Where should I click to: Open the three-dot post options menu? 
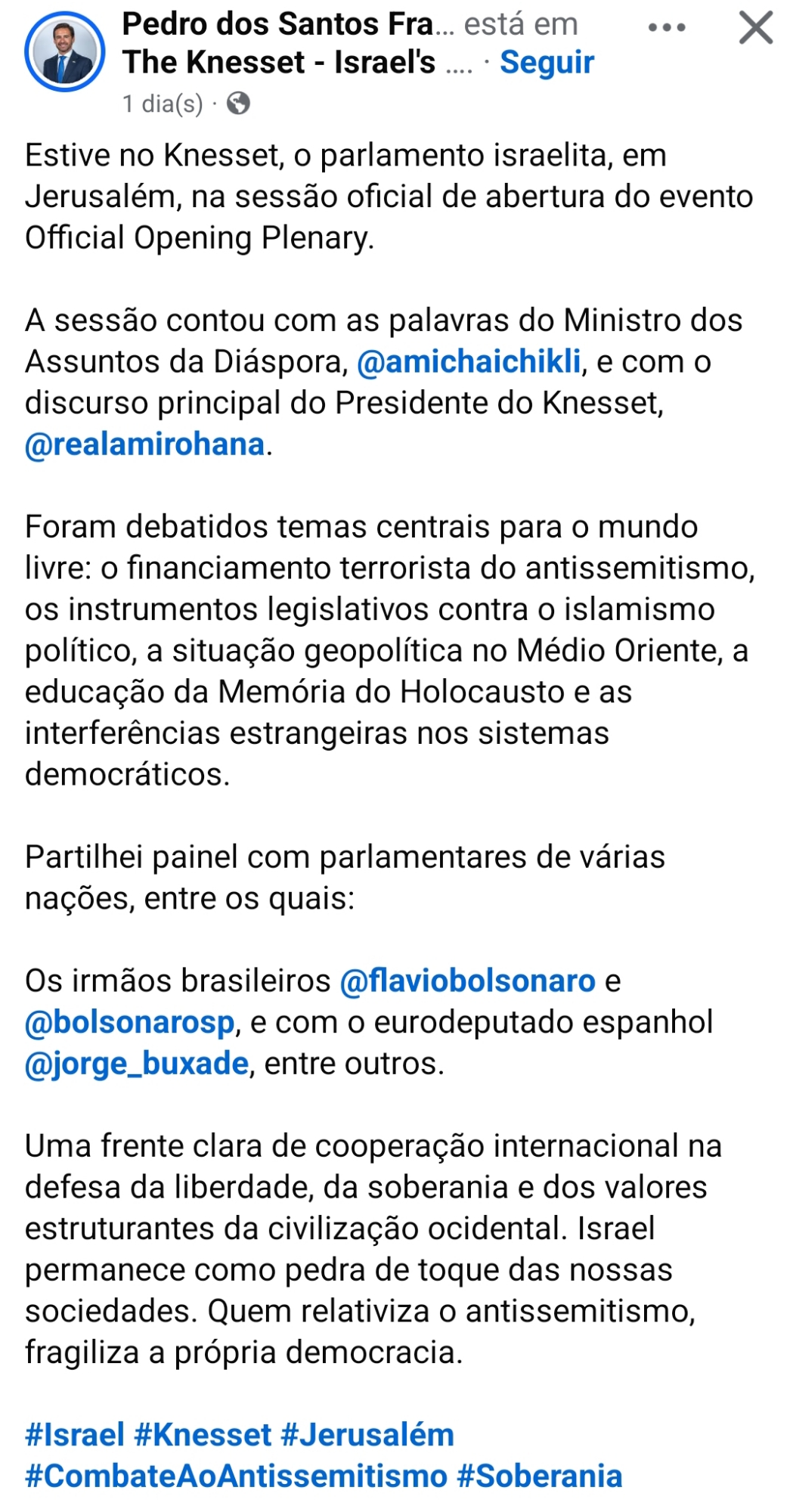click(x=667, y=28)
